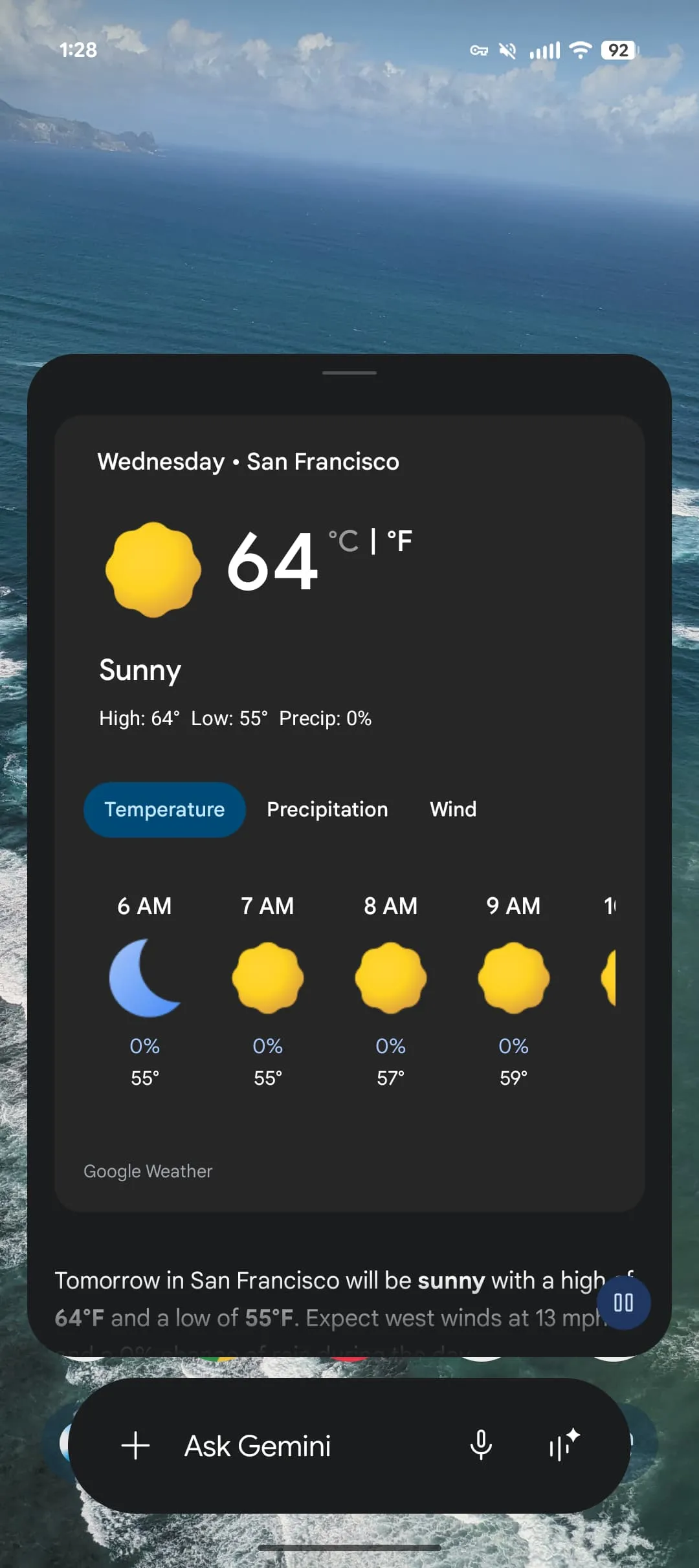The image size is (699, 1568).
Task: Select the Temperature tab
Action: click(164, 809)
